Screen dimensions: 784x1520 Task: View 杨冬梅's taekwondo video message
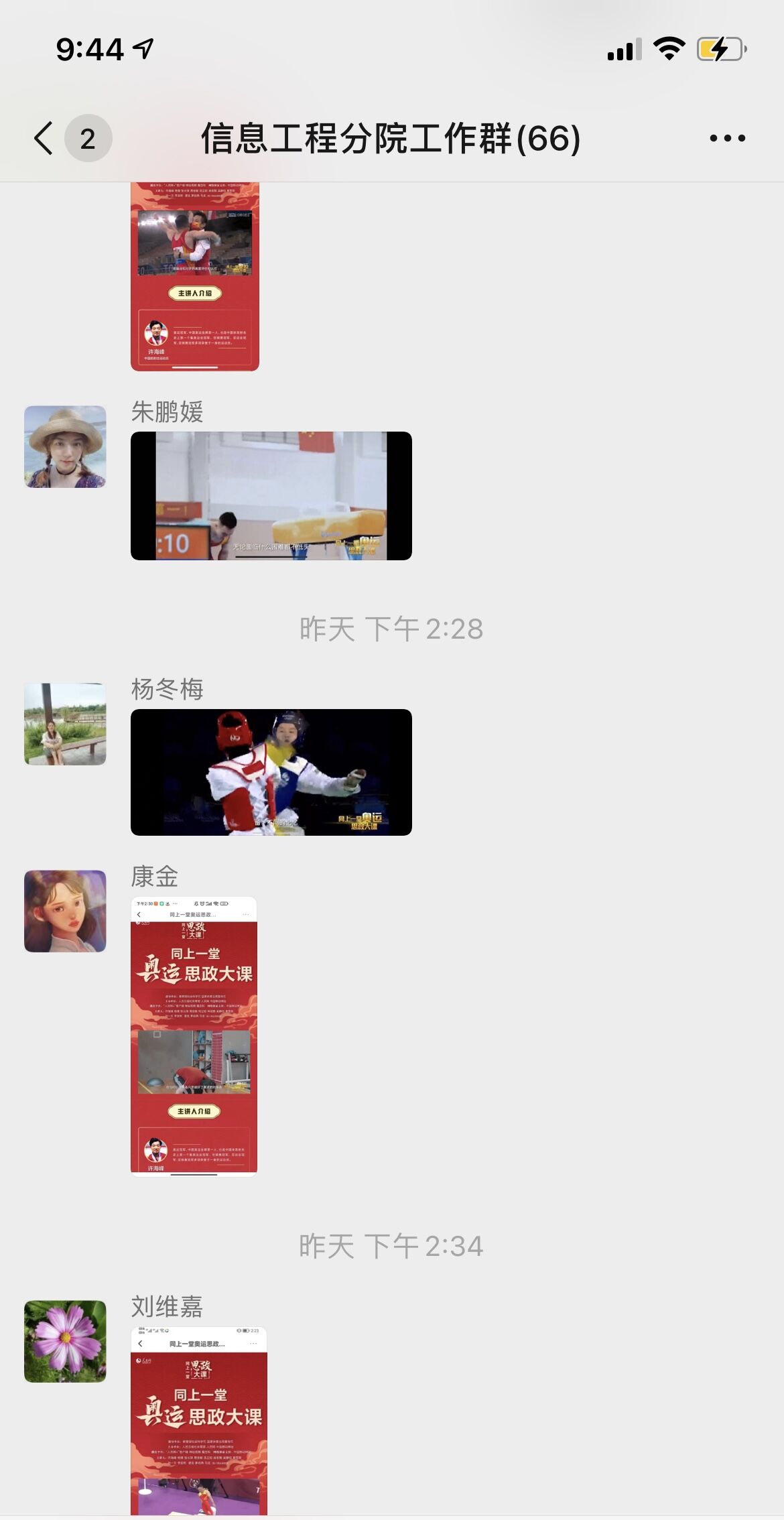(x=271, y=772)
